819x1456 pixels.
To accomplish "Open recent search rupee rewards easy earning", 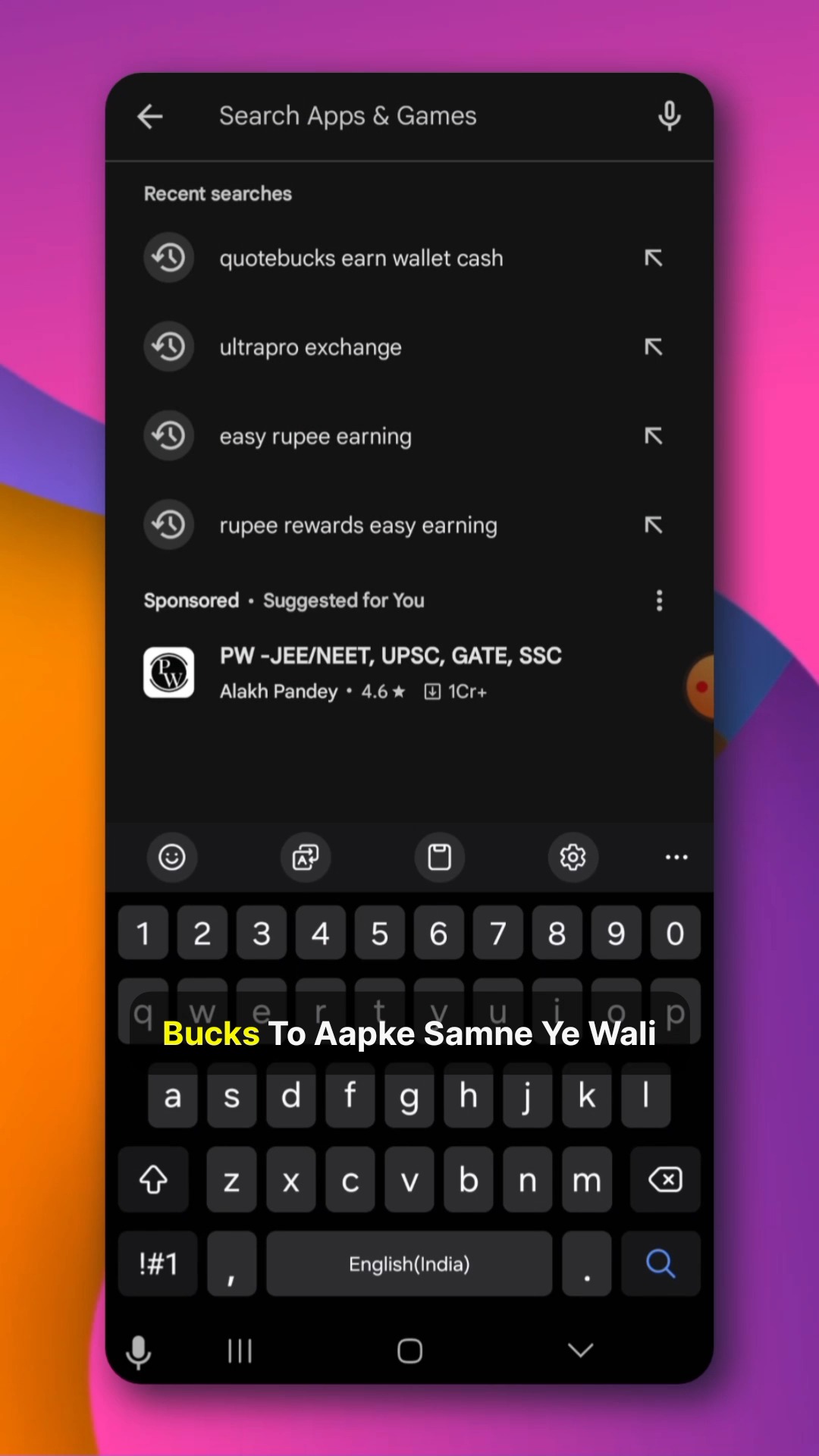I will click(358, 526).
